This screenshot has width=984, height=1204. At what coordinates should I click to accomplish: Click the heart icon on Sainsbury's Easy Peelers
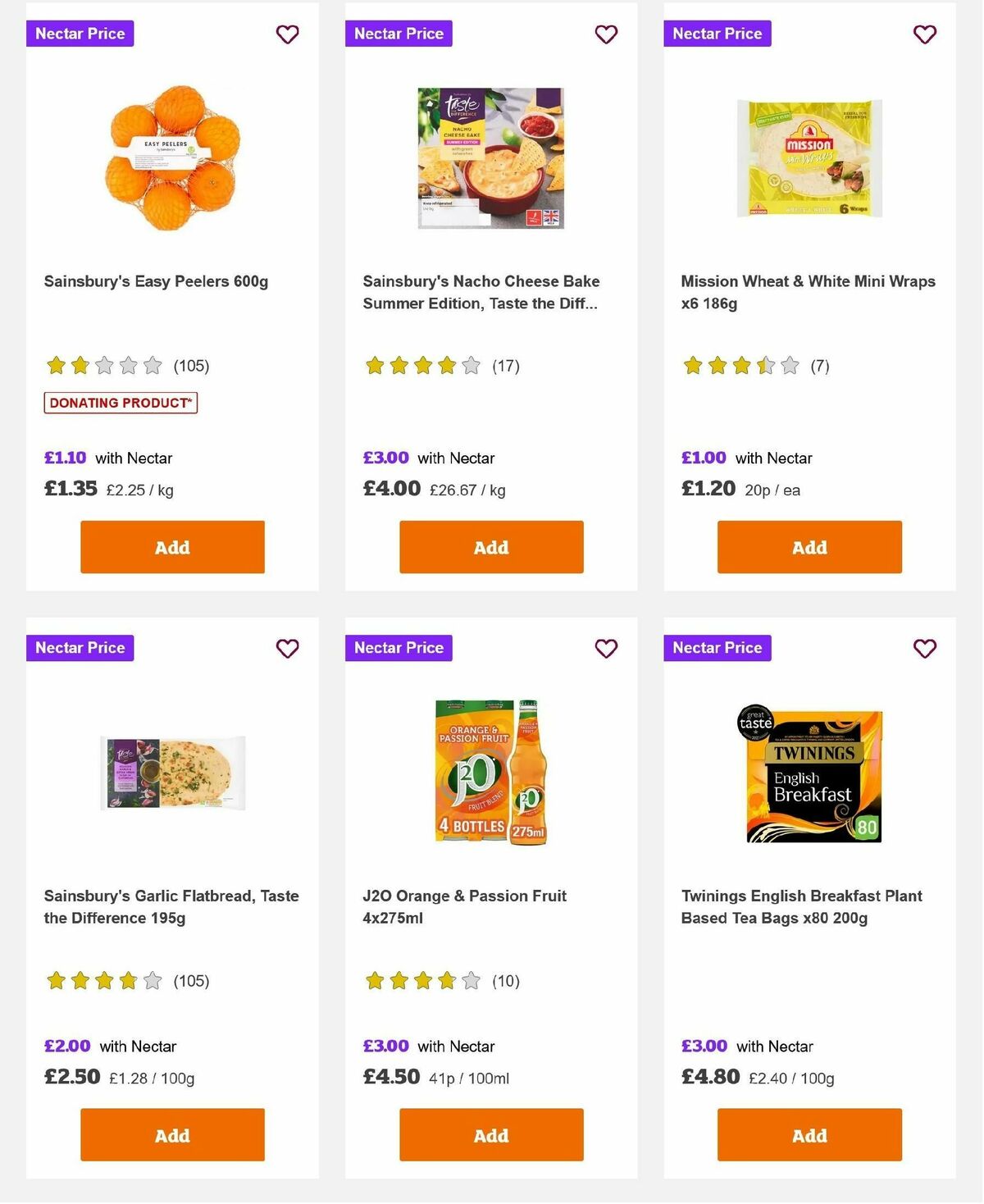click(x=287, y=34)
